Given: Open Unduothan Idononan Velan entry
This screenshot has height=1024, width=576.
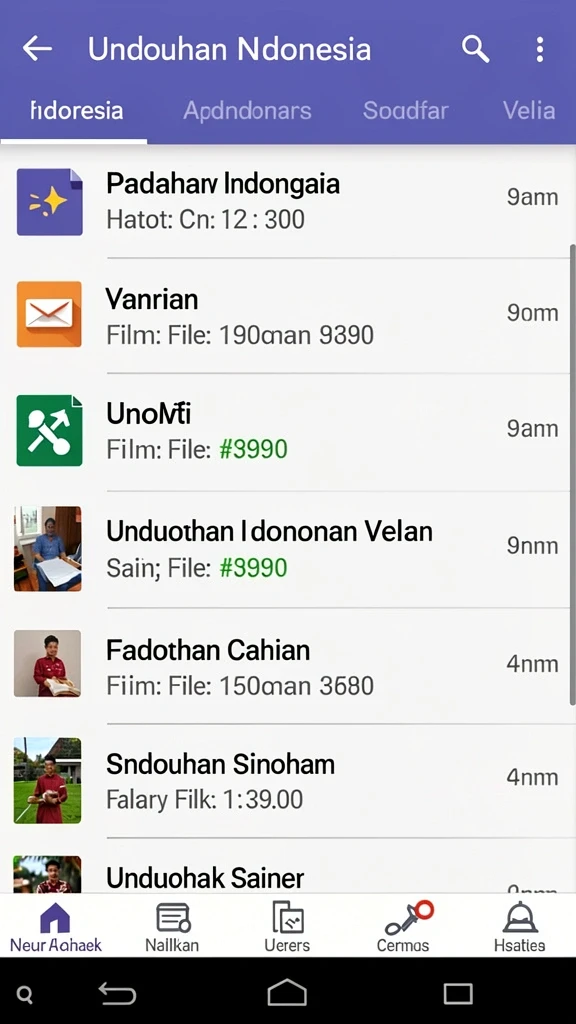Looking at the screenshot, I should coord(288,549).
